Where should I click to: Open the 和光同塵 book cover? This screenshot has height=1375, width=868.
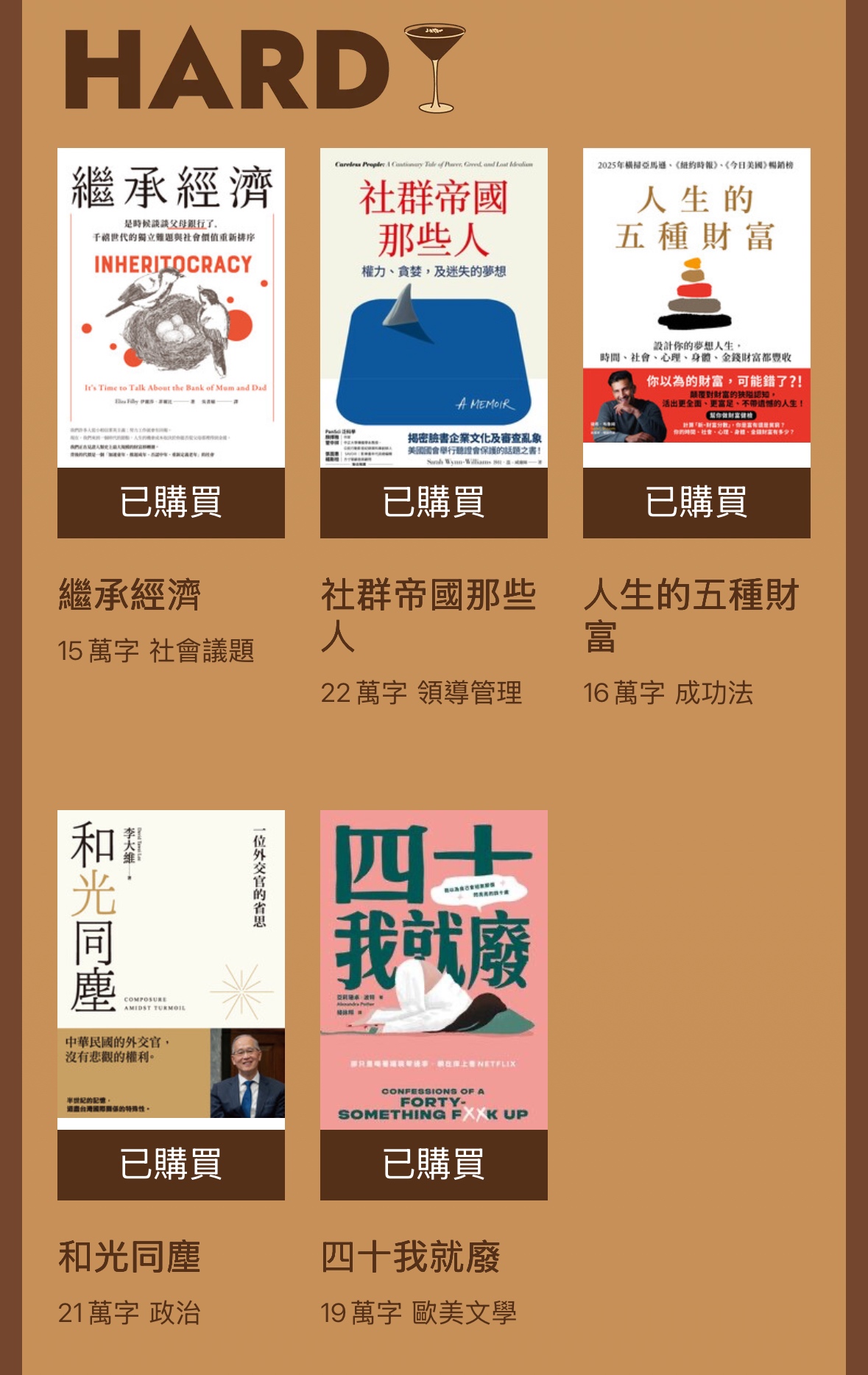(x=171, y=969)
